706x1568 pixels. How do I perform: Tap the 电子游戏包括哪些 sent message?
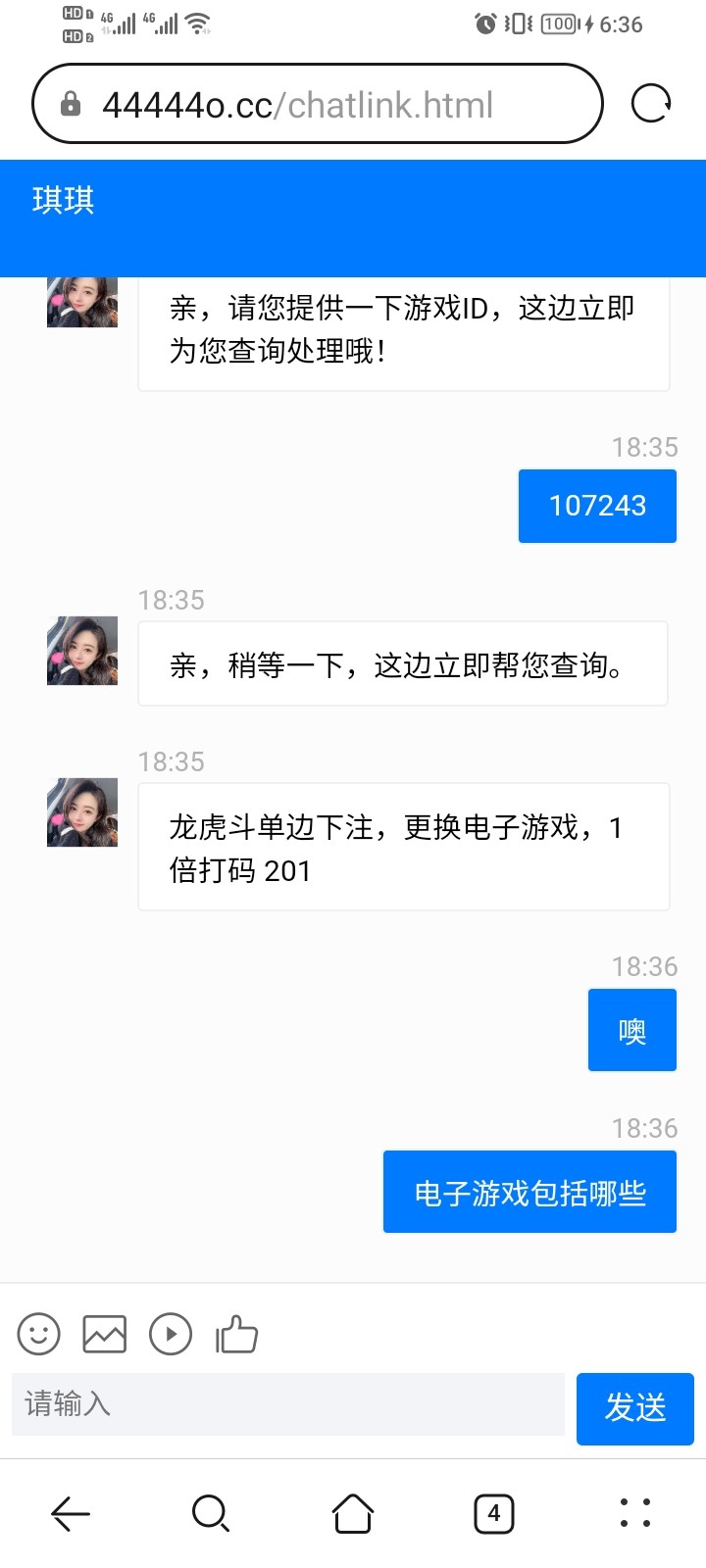(x=529, y=1191)
